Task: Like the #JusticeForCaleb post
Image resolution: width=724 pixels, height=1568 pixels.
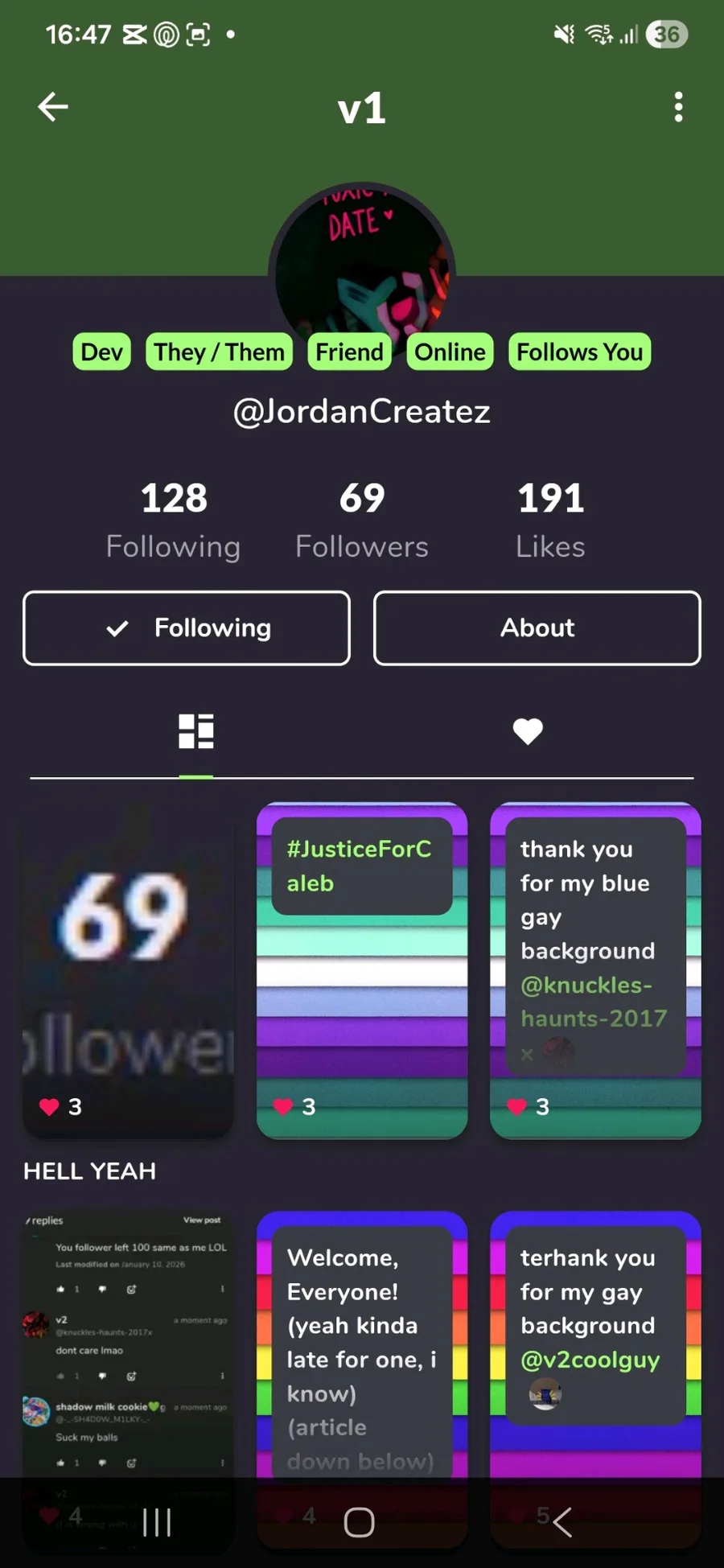Action: (x=283, y=1107)
